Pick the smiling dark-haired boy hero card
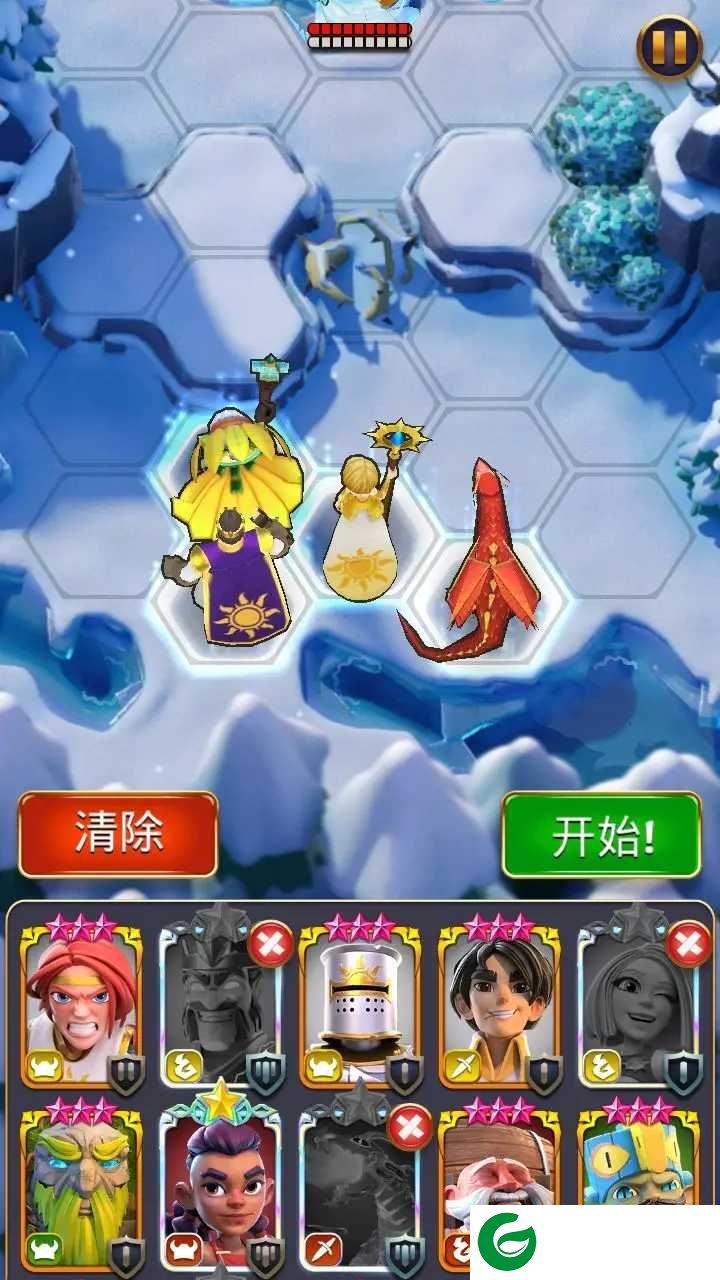720x1280 pixels. coord(500,1005)
